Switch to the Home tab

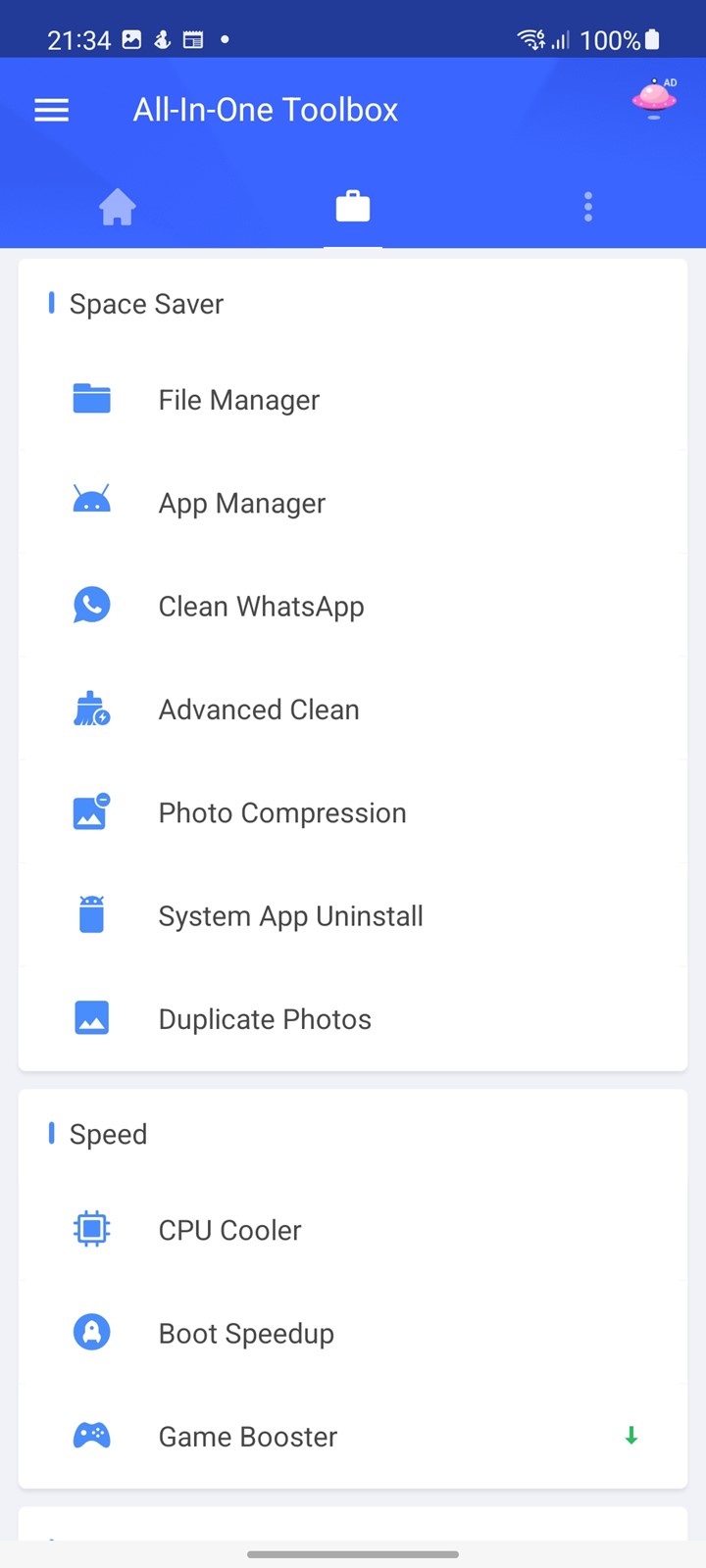118,207
